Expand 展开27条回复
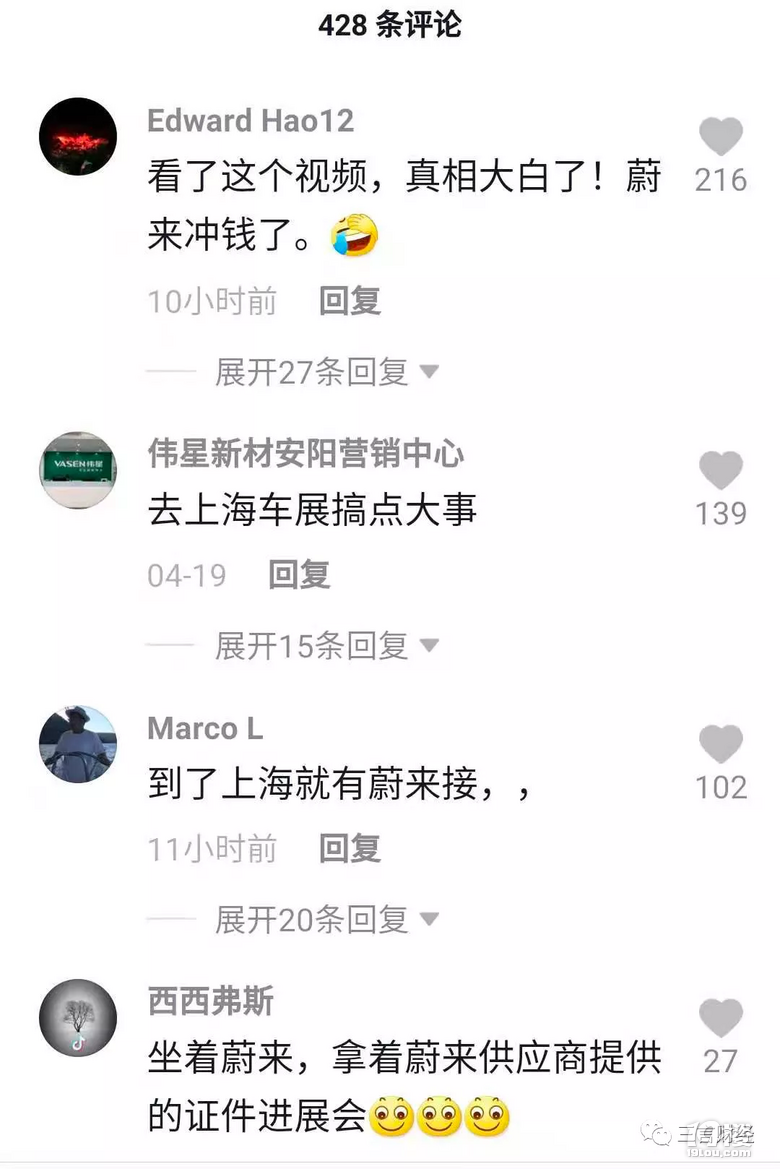This screenshot has width=780, height=1169. click(326, 372)
